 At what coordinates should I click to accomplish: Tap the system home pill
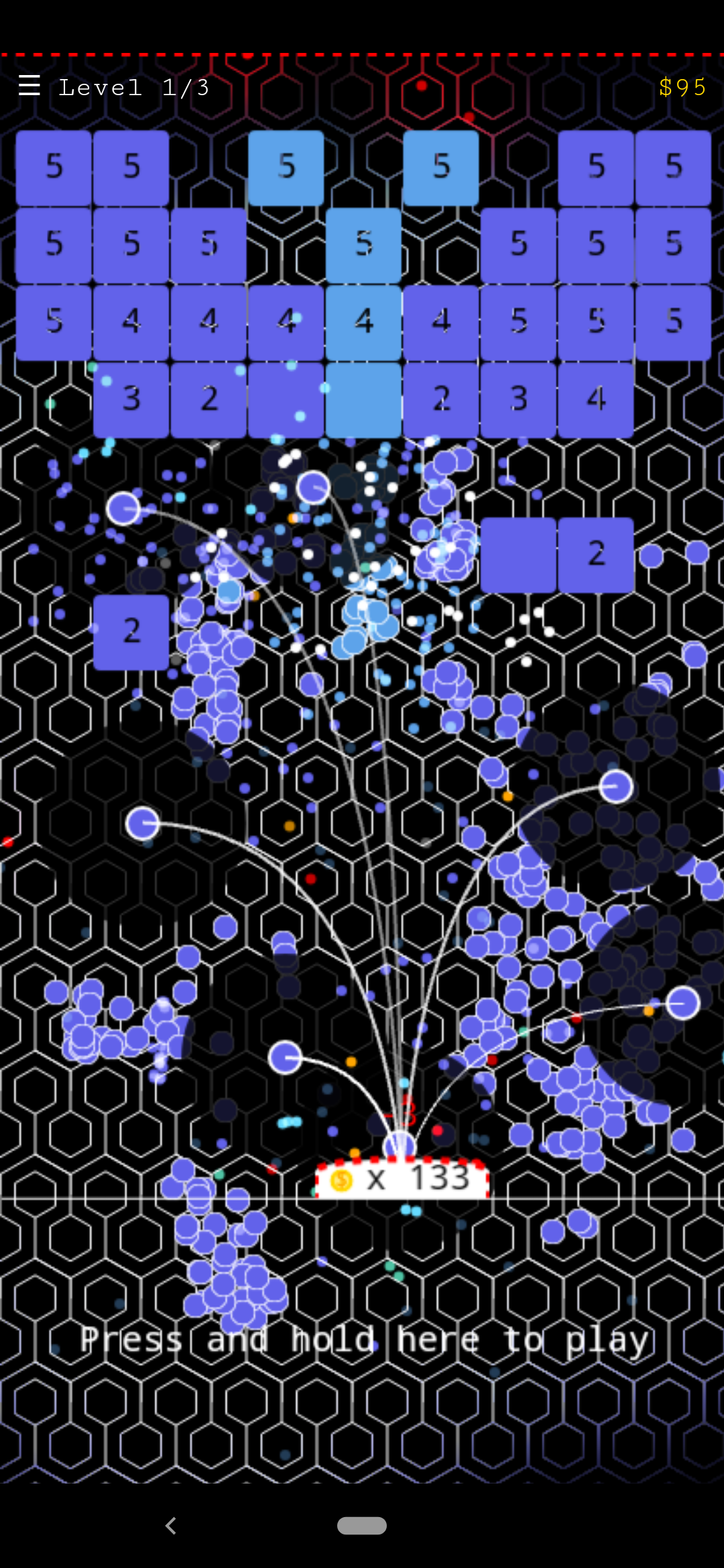[362, 1526]
